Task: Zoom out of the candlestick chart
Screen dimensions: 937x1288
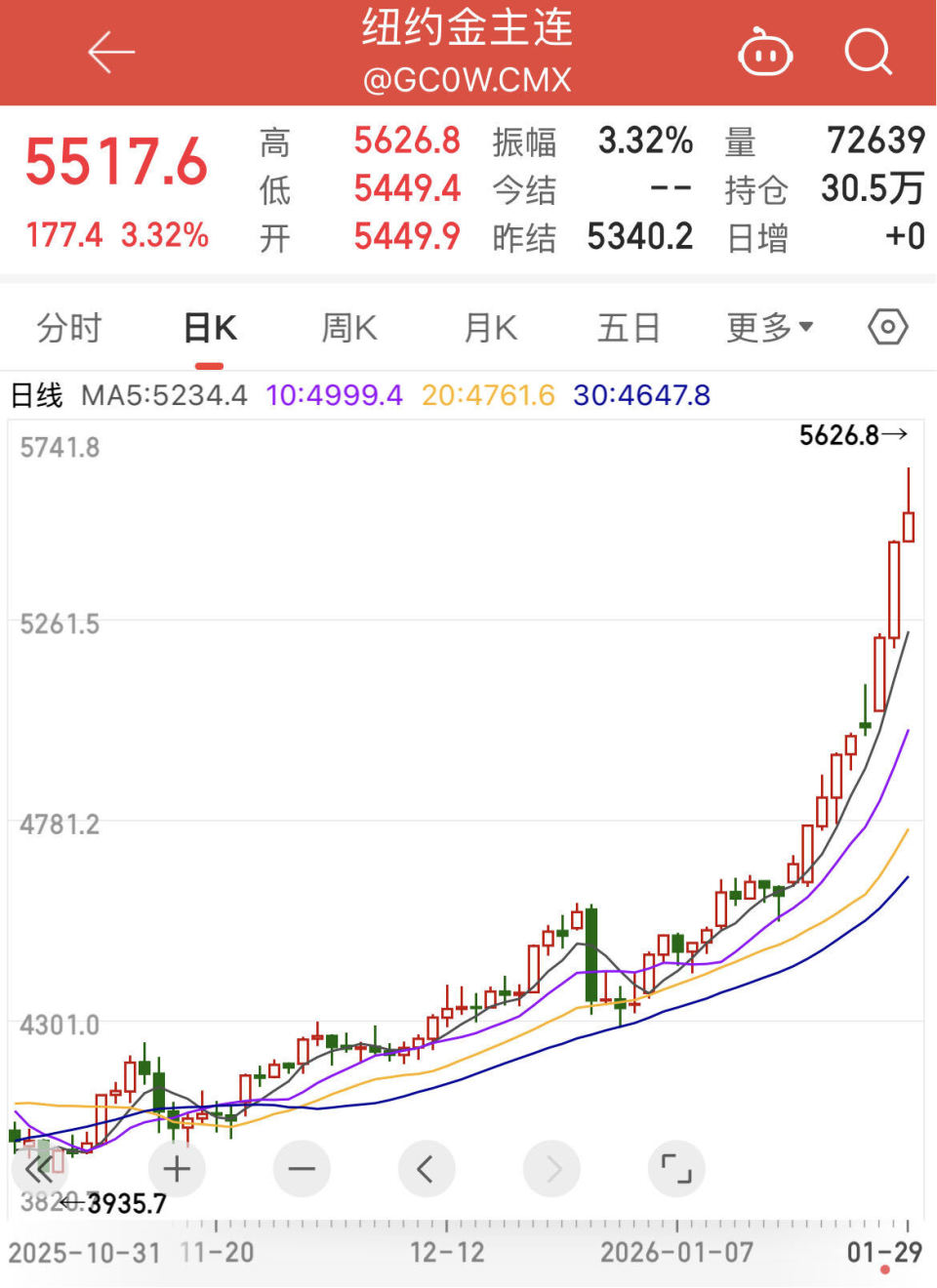Action: (x=302, y=1168)
